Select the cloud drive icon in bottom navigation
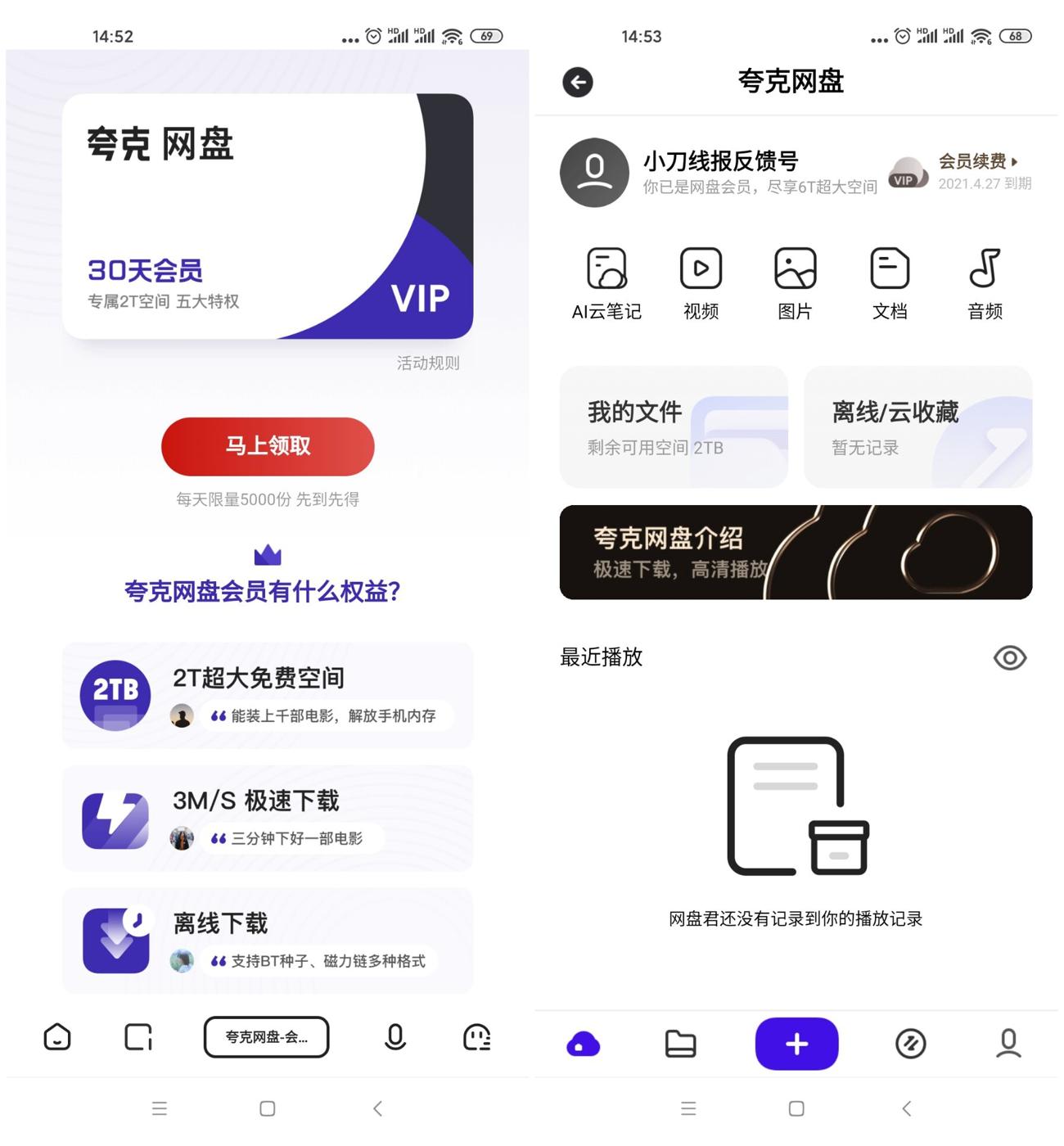Viewport: 1064px width, 1146px height. click(583, 1044)
